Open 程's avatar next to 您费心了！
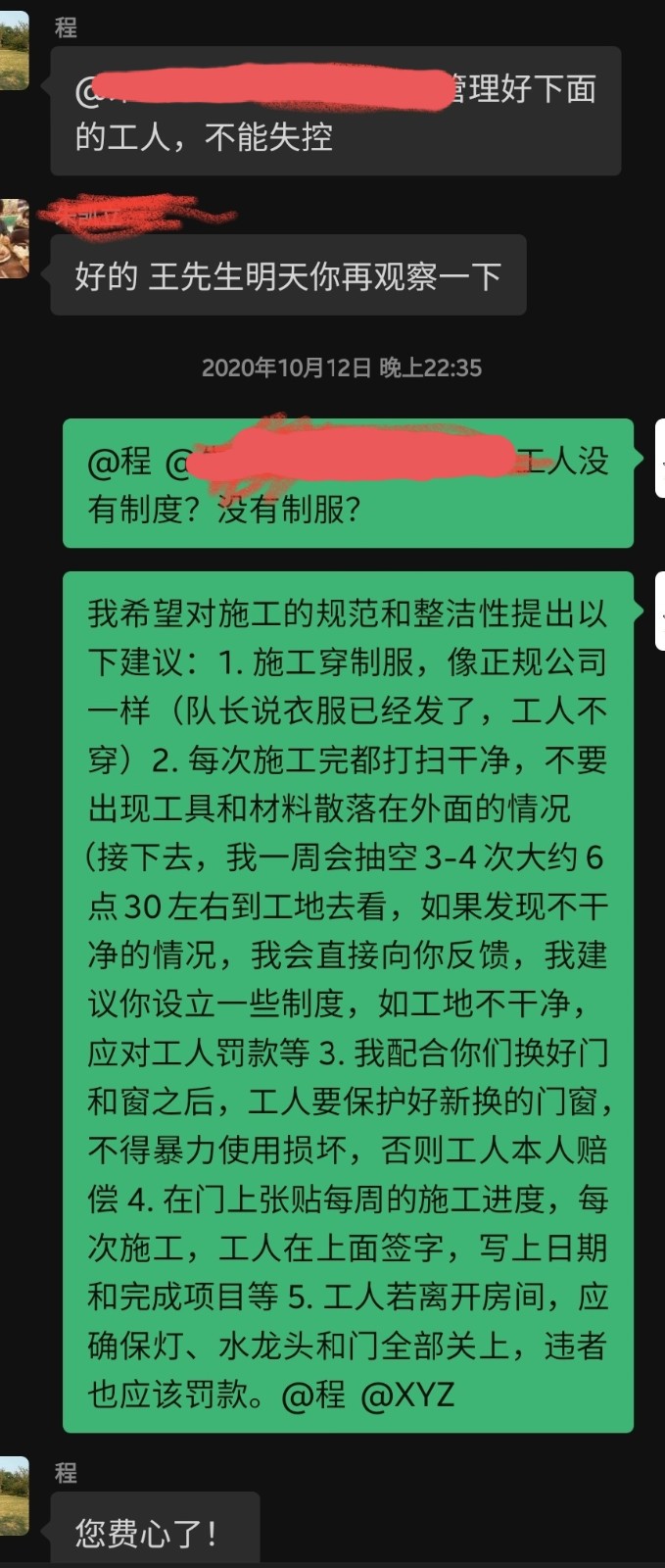Viewport: 665px width, 1568px height. [x=13, y=1496]
